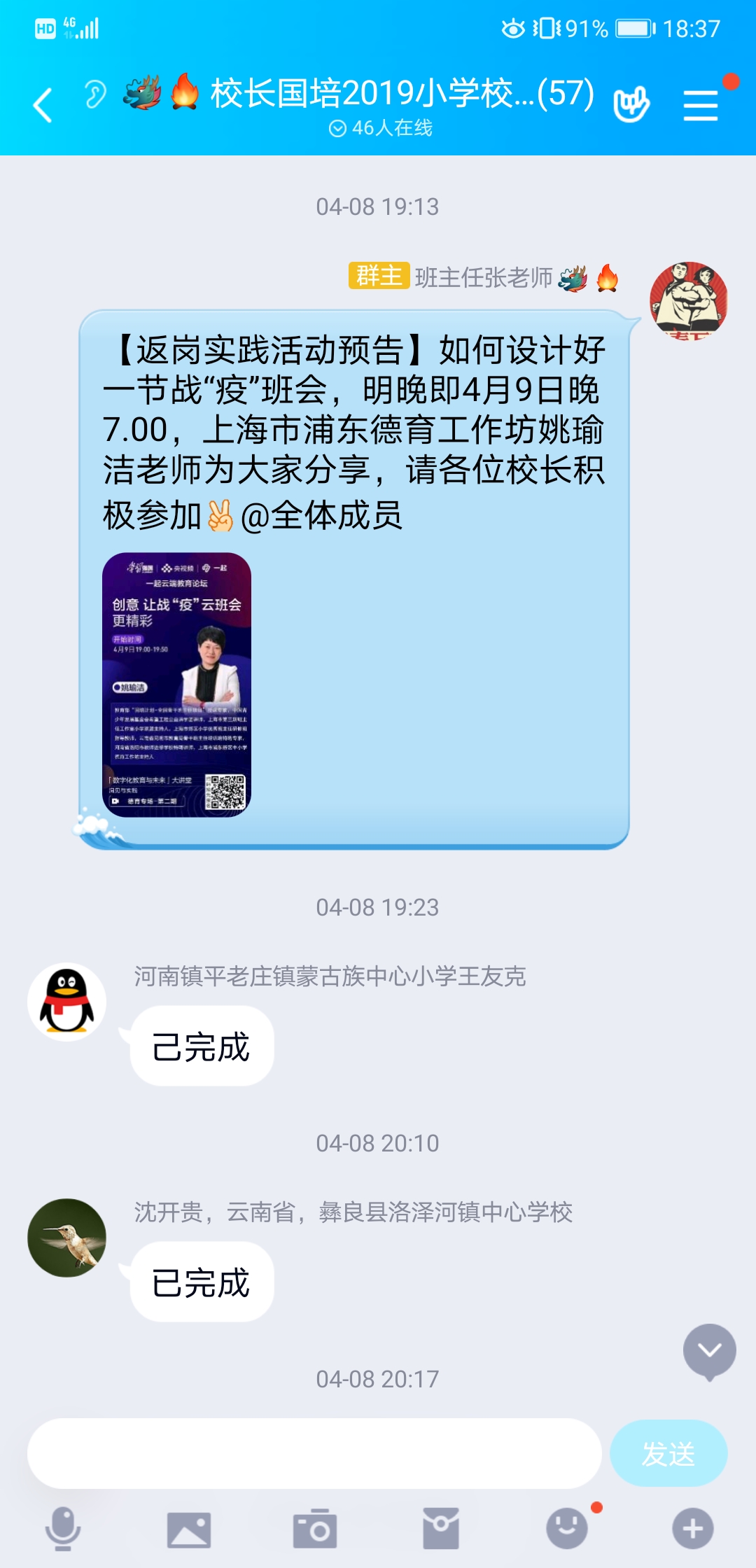Focus the message input field

(314, 1453)
